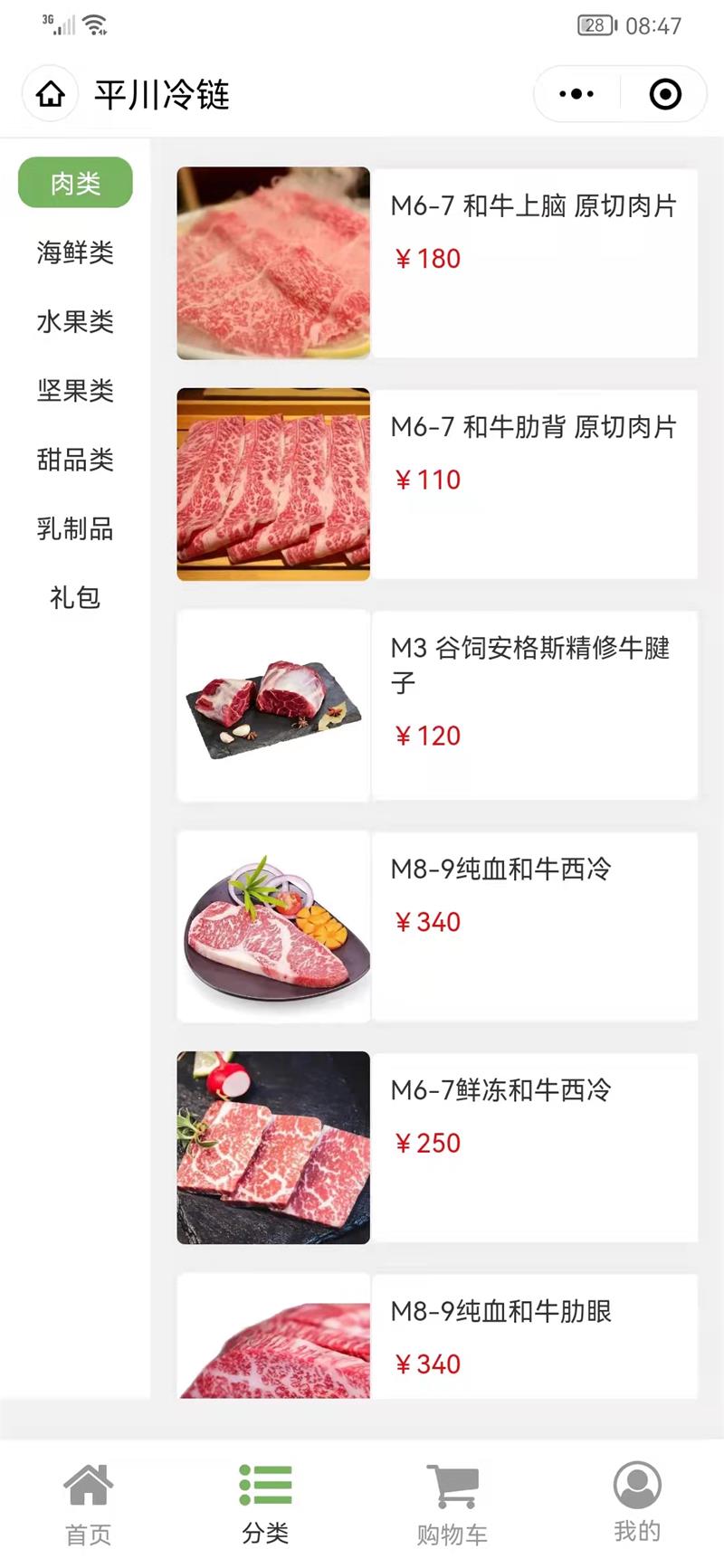Open the 礼包 category
The width and height of the screenshot is (724, 1568).
coord(75,597)
